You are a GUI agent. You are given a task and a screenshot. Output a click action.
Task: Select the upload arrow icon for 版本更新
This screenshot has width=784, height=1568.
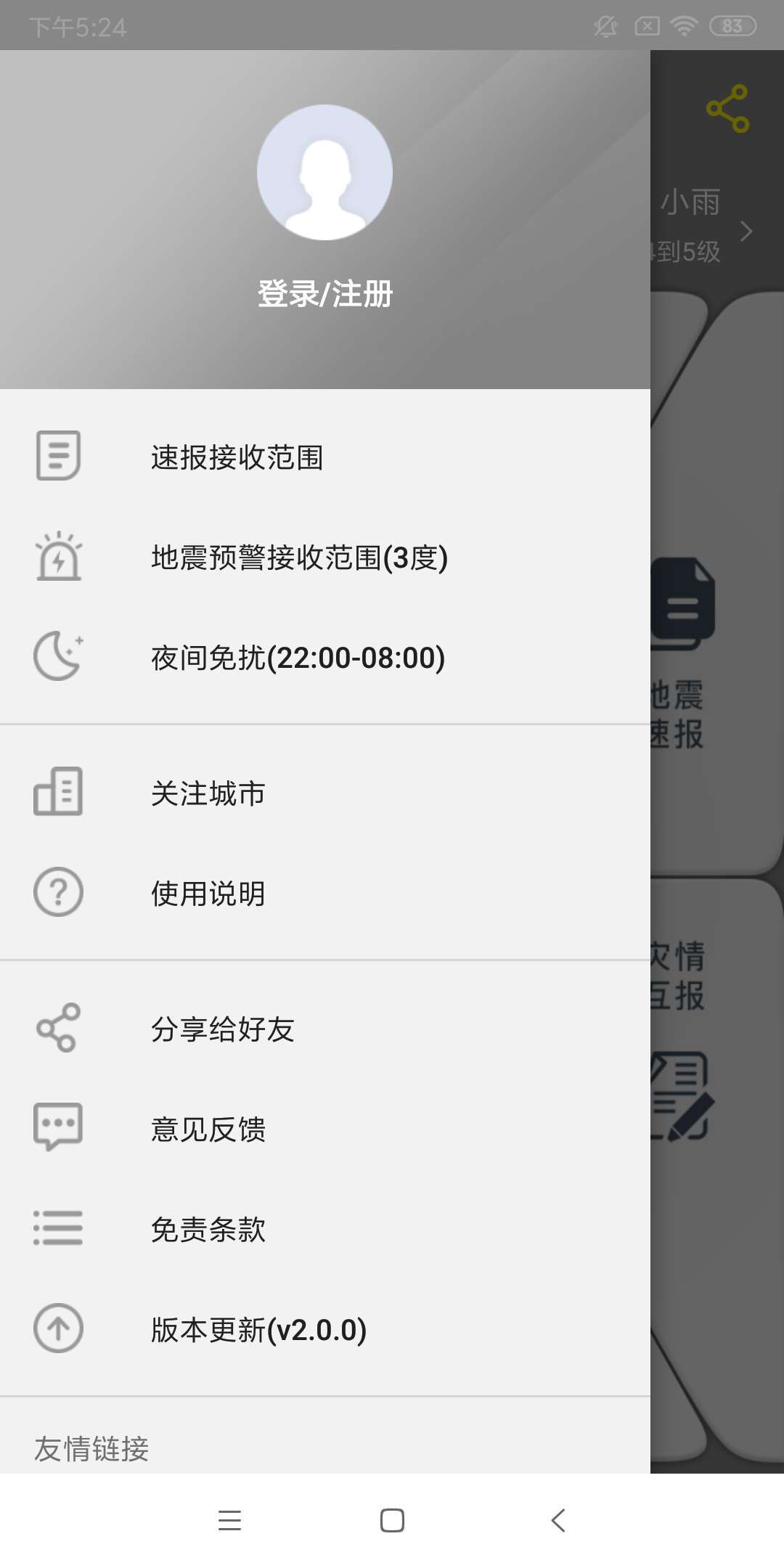tap(58, 1330)
